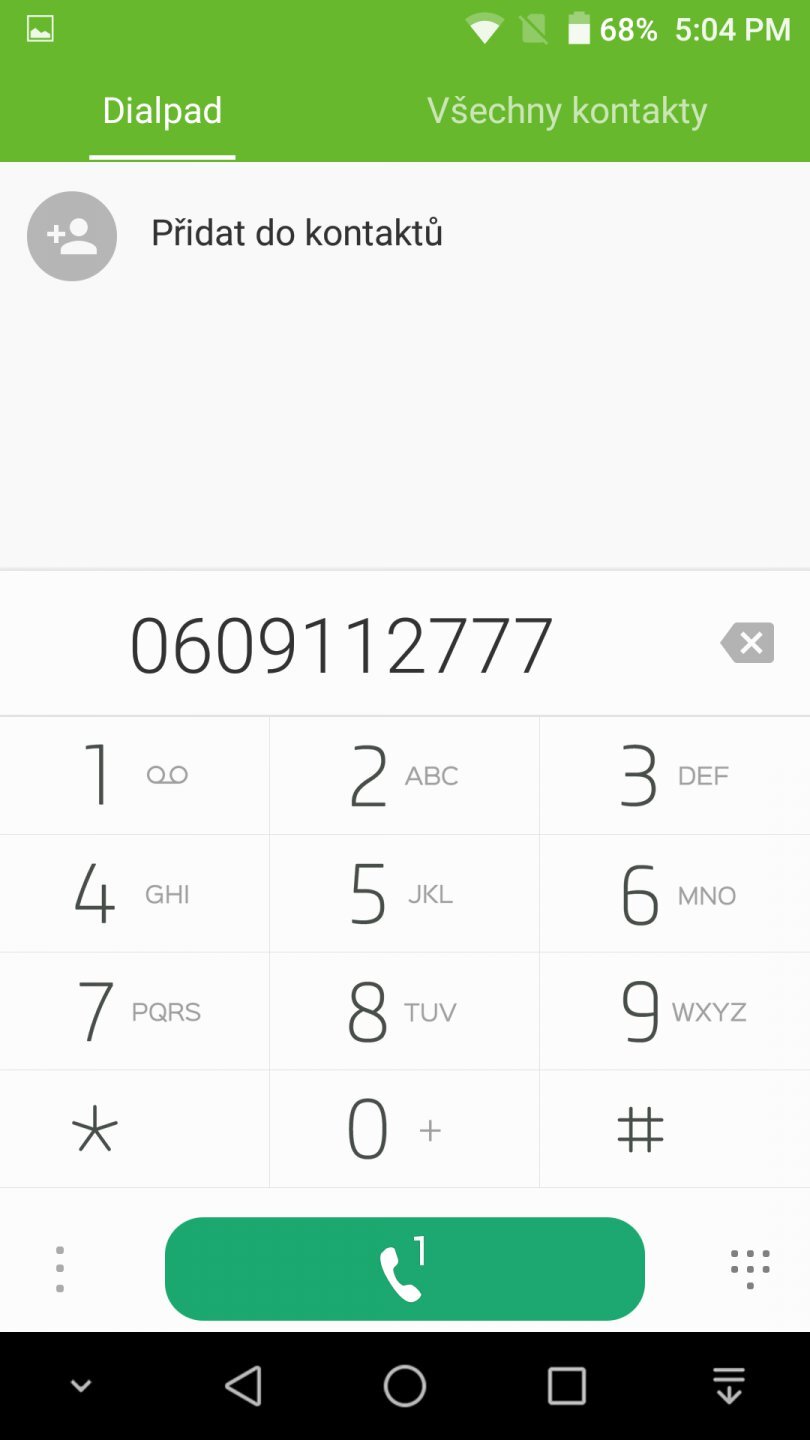Tap Přidat do kontaktů to save number

pos(296,234)
